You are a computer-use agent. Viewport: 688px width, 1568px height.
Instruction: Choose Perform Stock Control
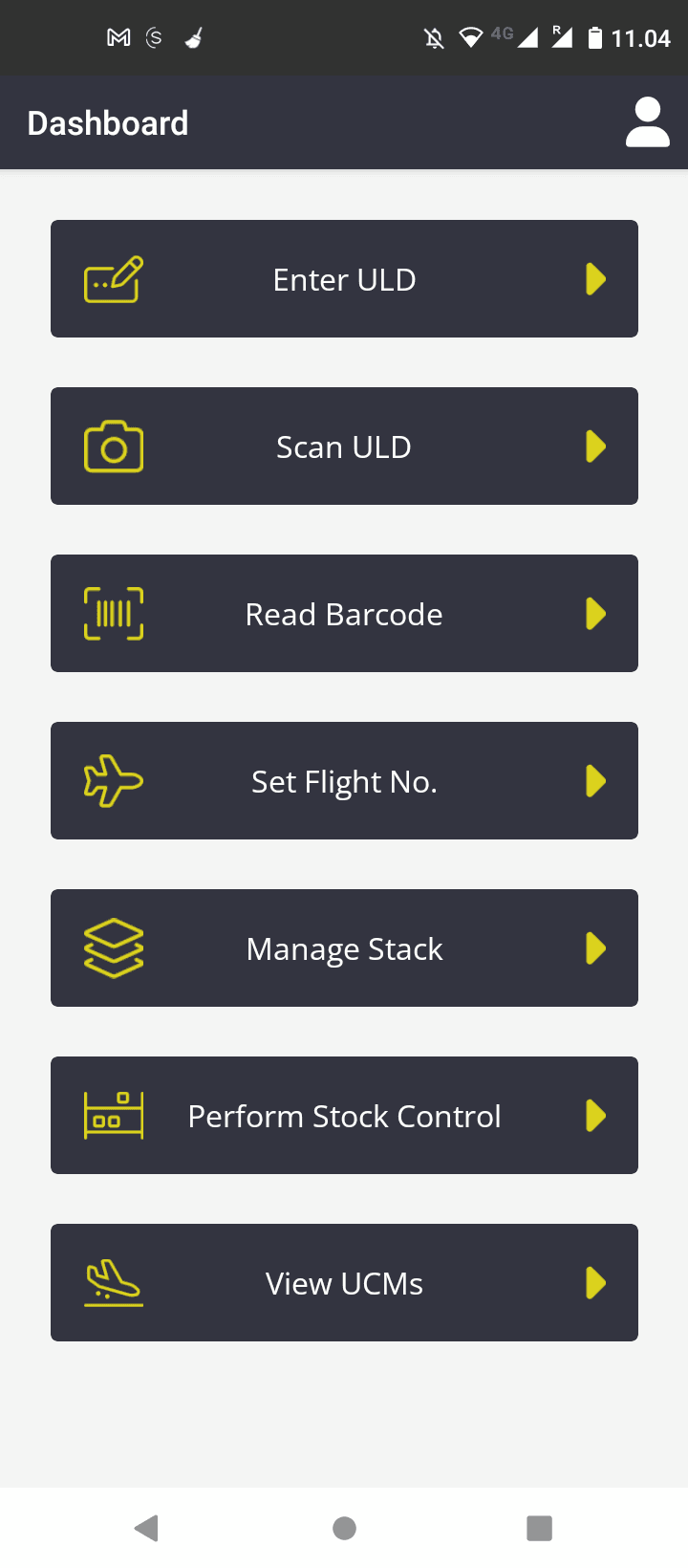point(344,1116)
